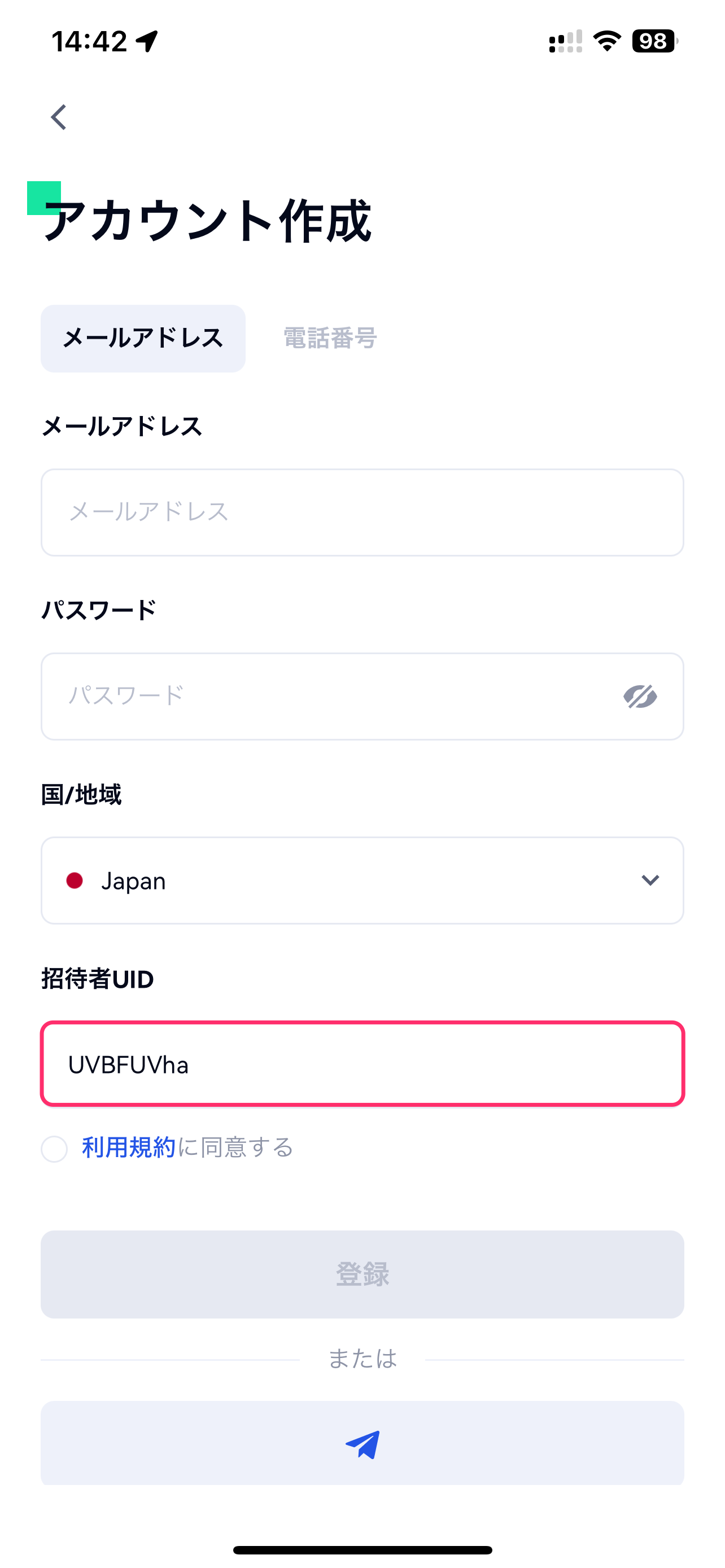Go back using the top arrow

pyautogui.click(x=58, y=117)
